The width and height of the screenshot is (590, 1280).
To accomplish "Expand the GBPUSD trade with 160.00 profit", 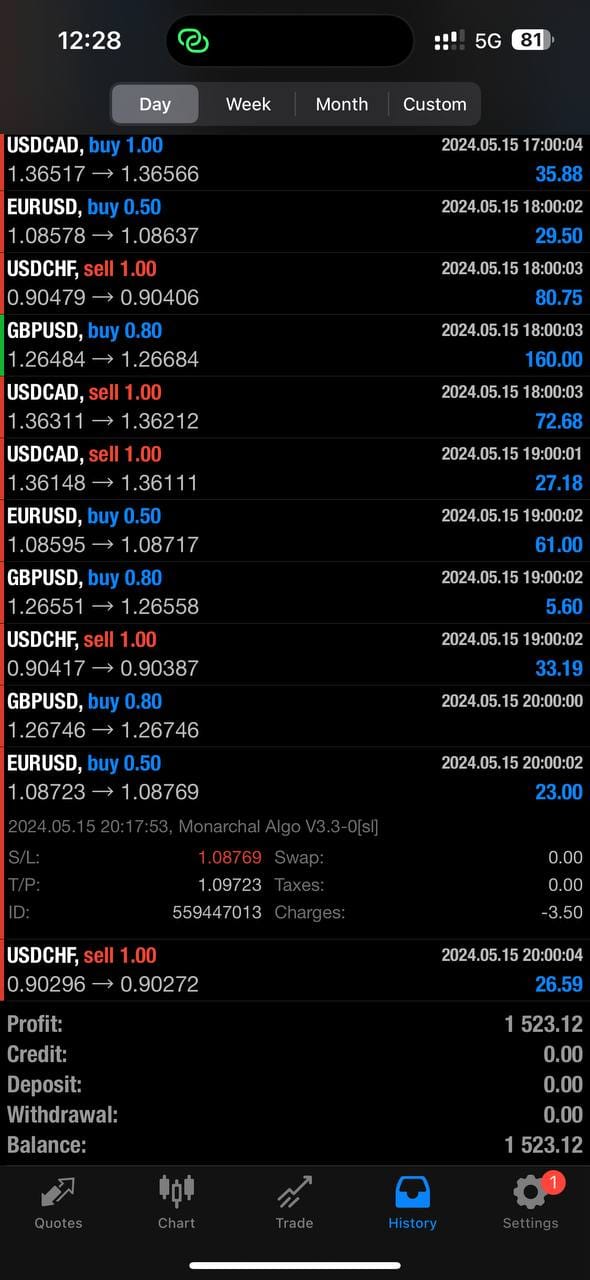I will tap(295, 345).
